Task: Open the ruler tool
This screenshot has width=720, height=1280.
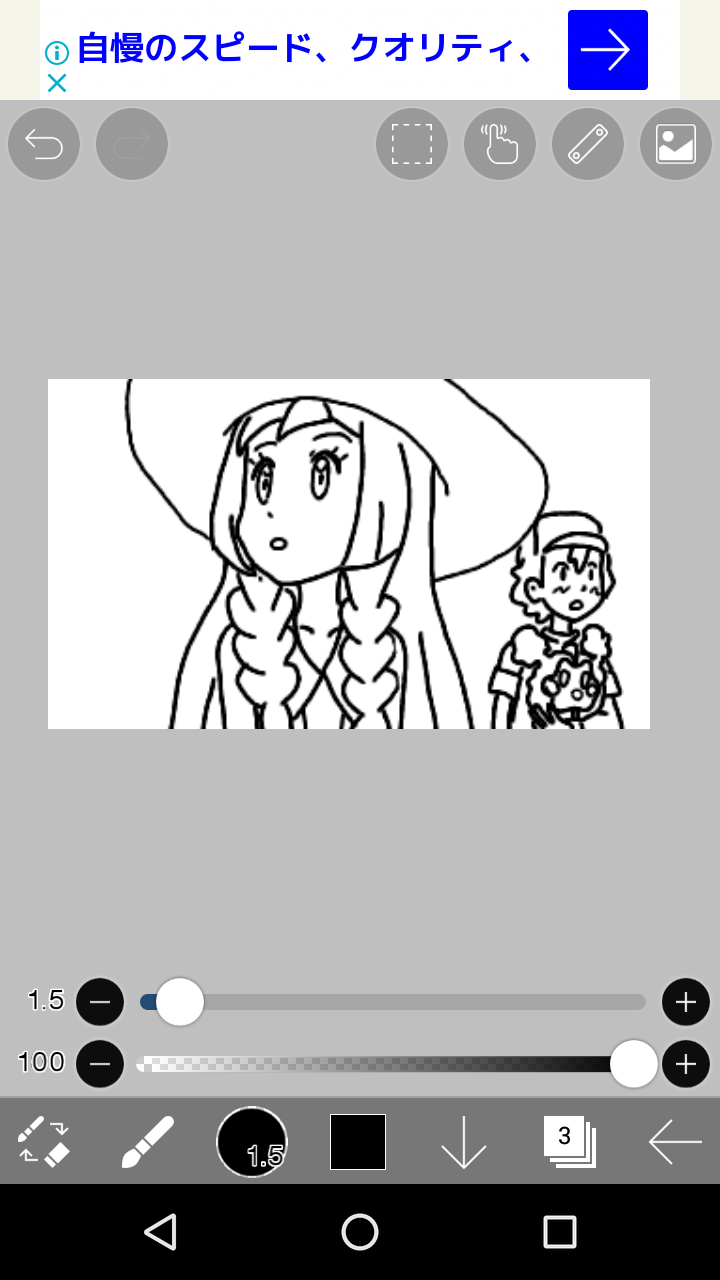Action: (x=587, y=145)
